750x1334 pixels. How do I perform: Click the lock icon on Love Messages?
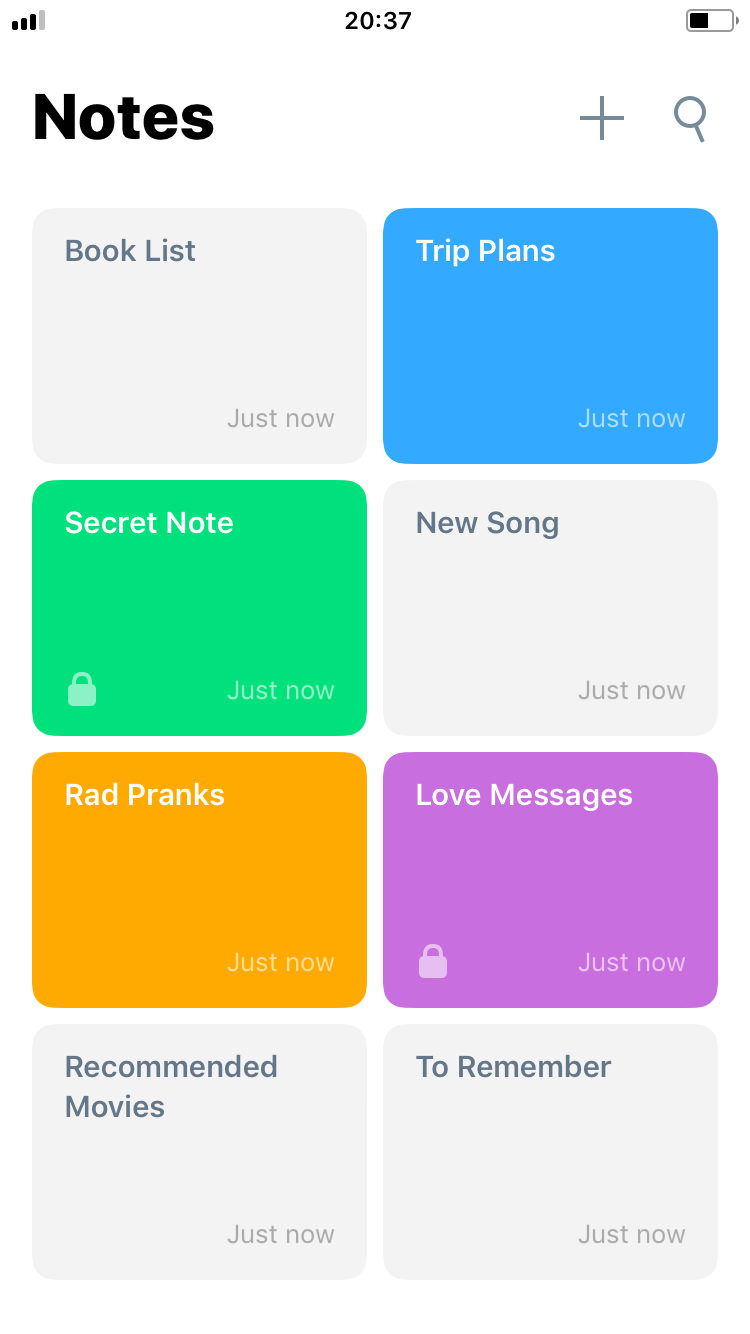433,961
